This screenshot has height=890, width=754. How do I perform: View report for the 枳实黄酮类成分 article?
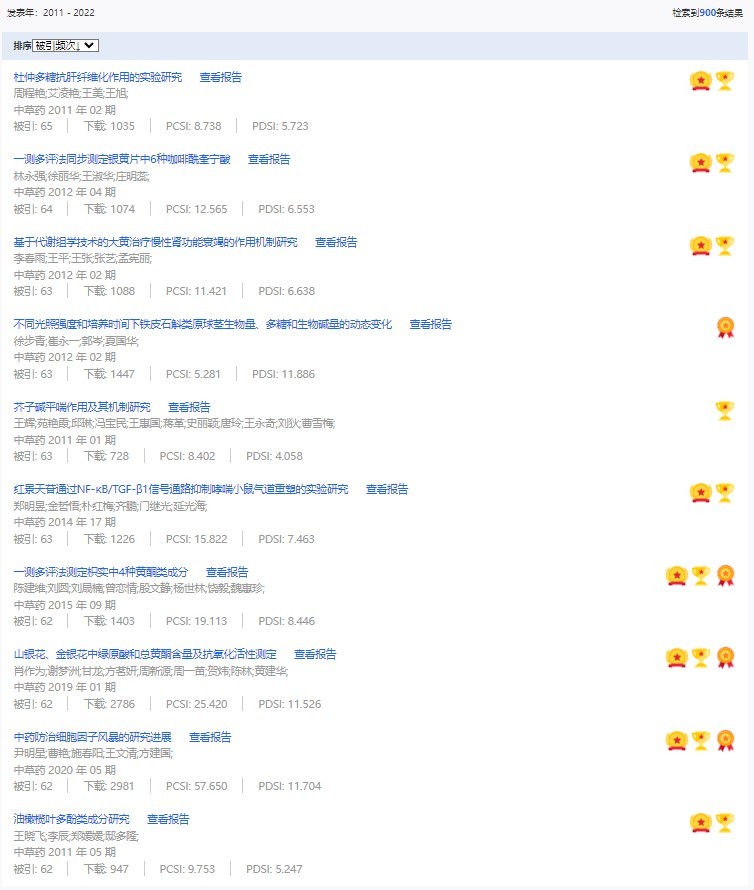(227, 572)
